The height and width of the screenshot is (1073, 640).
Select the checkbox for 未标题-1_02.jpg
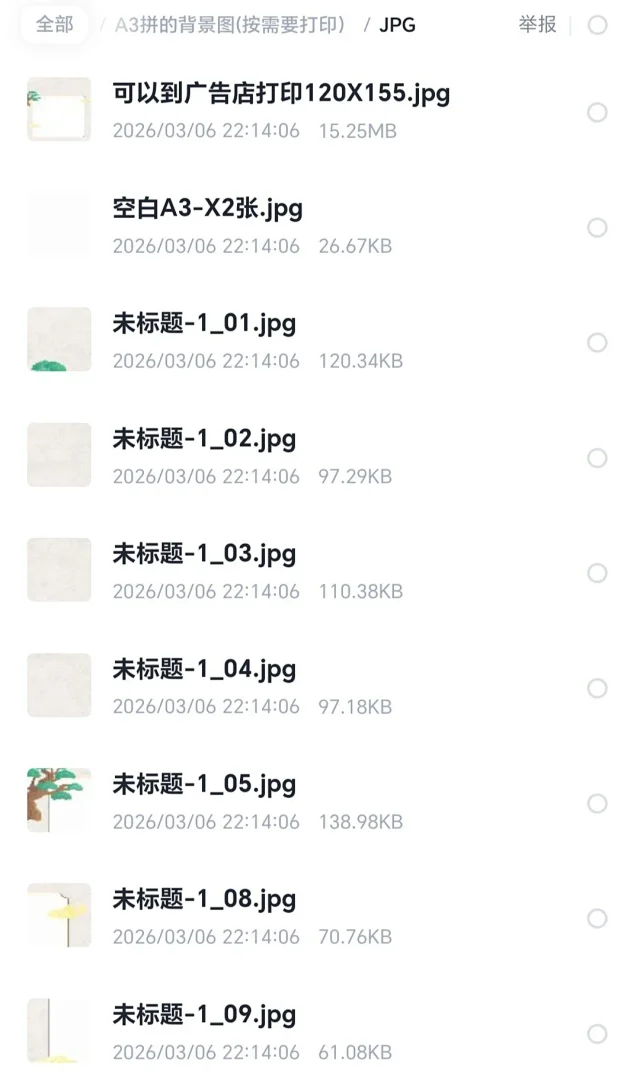point(598,458)
